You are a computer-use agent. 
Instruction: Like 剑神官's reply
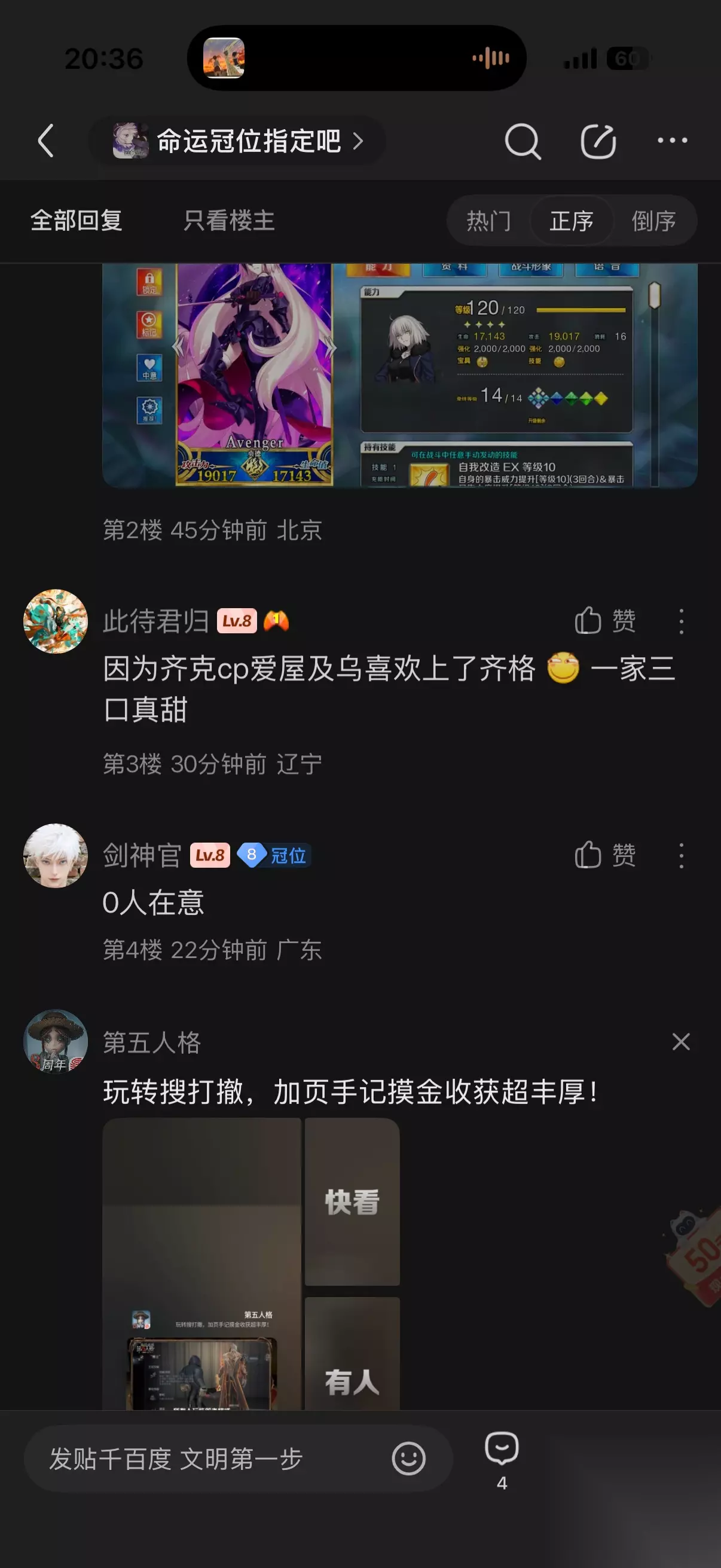[x=606, y=855]
